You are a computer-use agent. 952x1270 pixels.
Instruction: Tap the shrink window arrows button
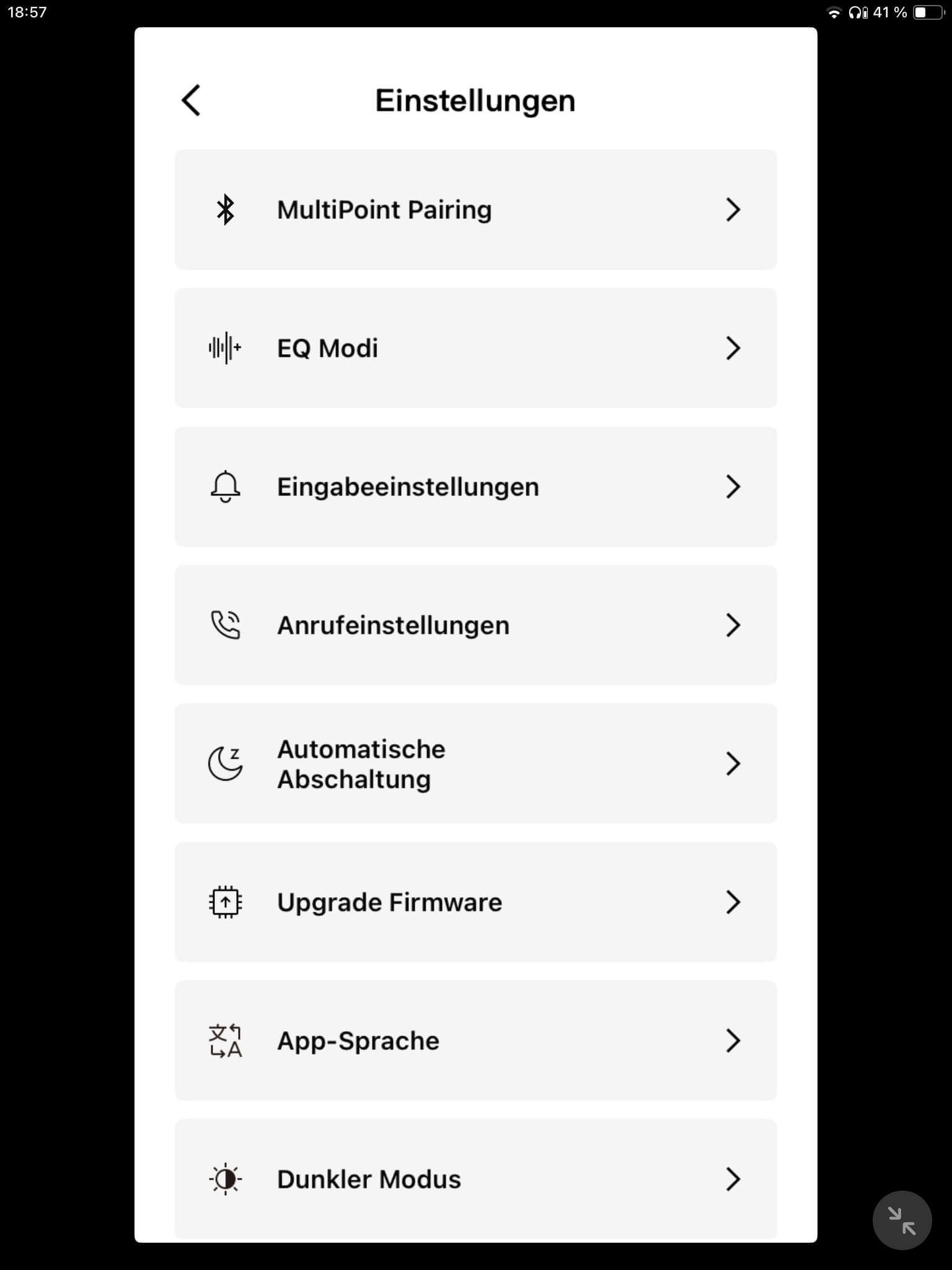[x=902, y=1220]
